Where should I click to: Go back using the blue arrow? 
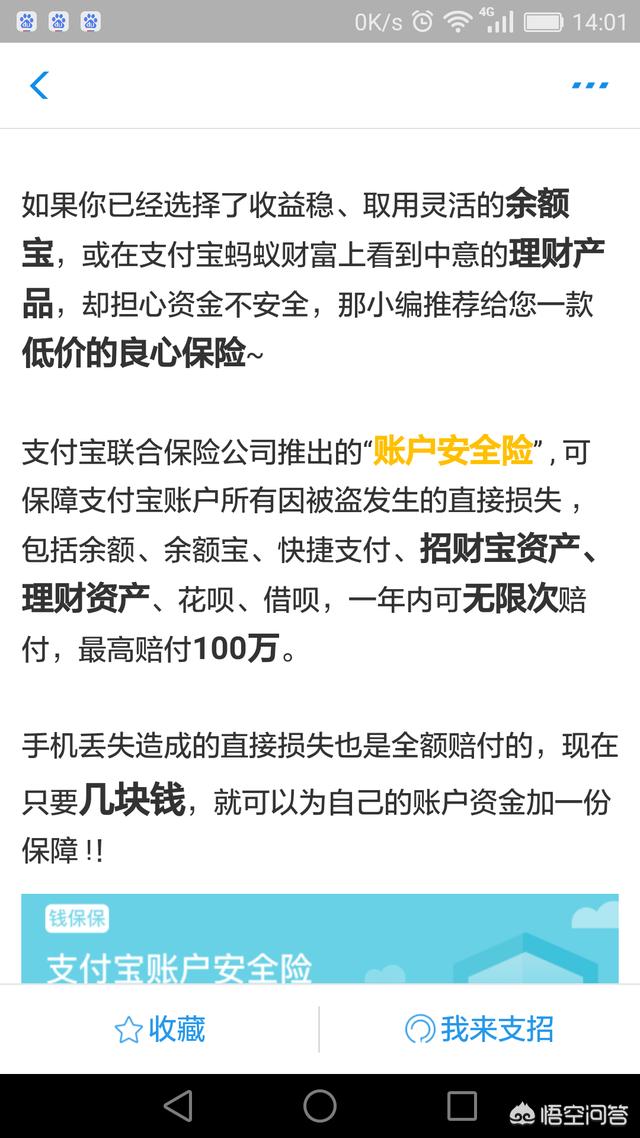(39, 85)
